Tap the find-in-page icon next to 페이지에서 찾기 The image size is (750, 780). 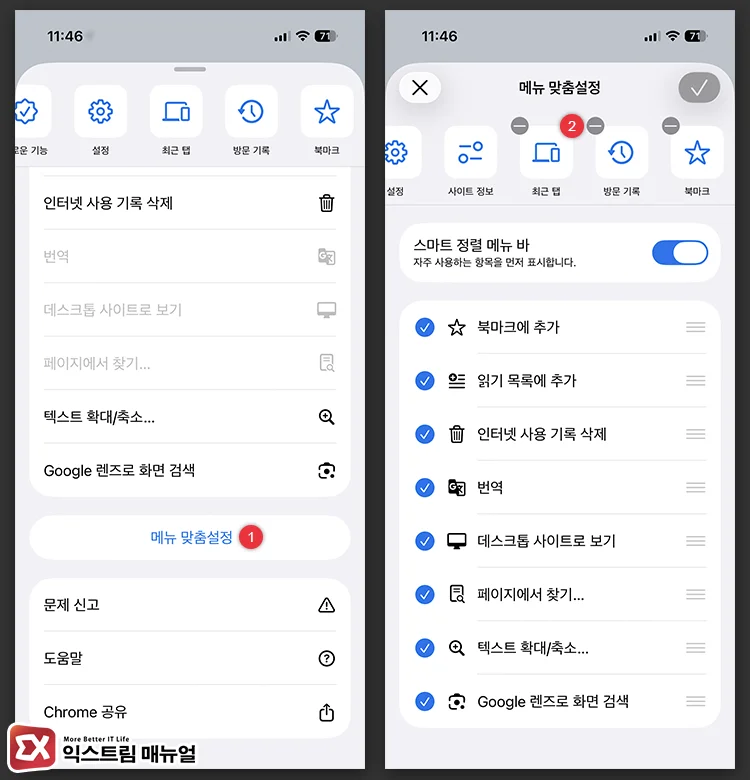click(x=325, y=363)
